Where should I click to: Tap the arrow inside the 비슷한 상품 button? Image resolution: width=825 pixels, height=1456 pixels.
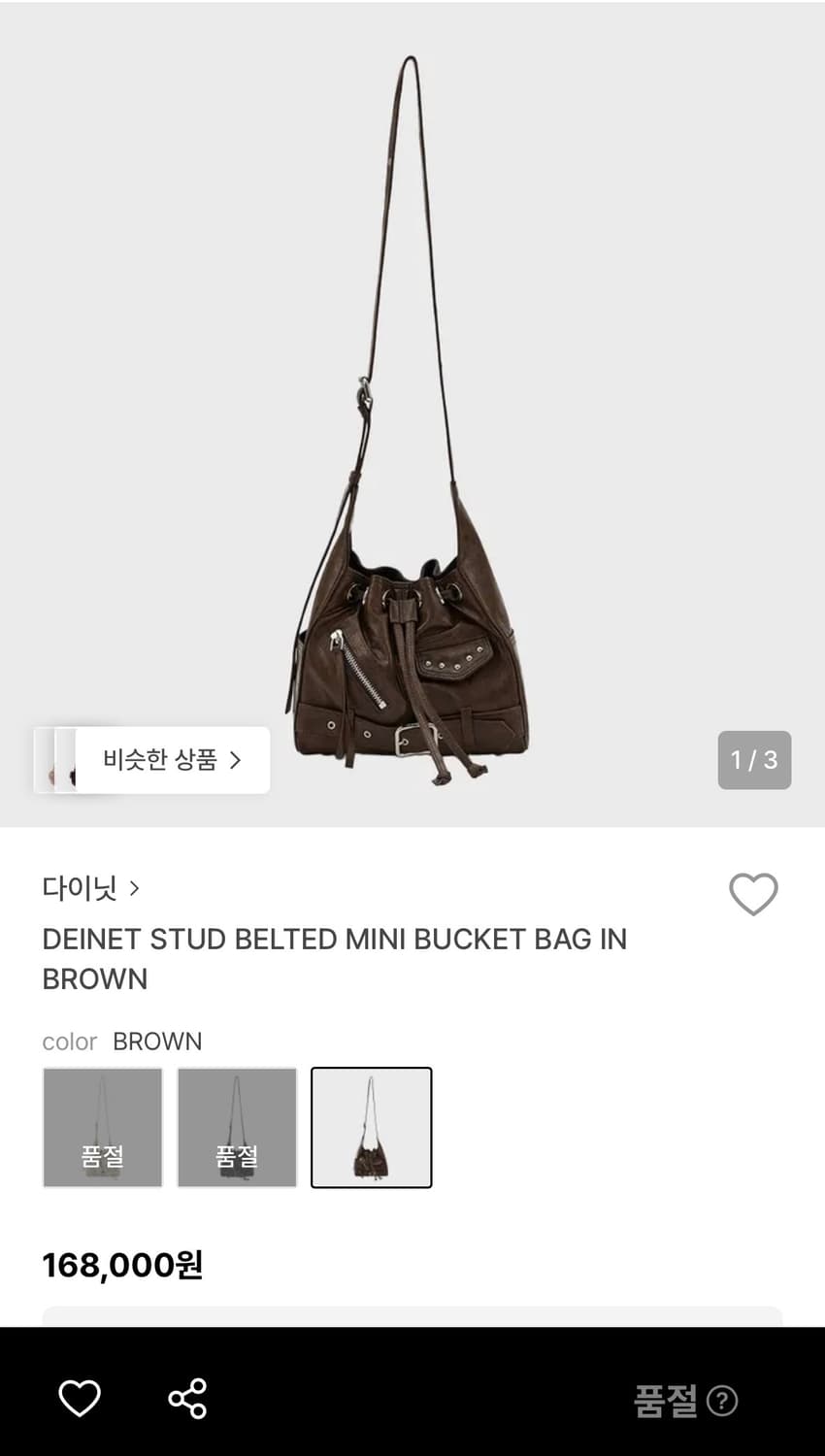pos(234,761)
